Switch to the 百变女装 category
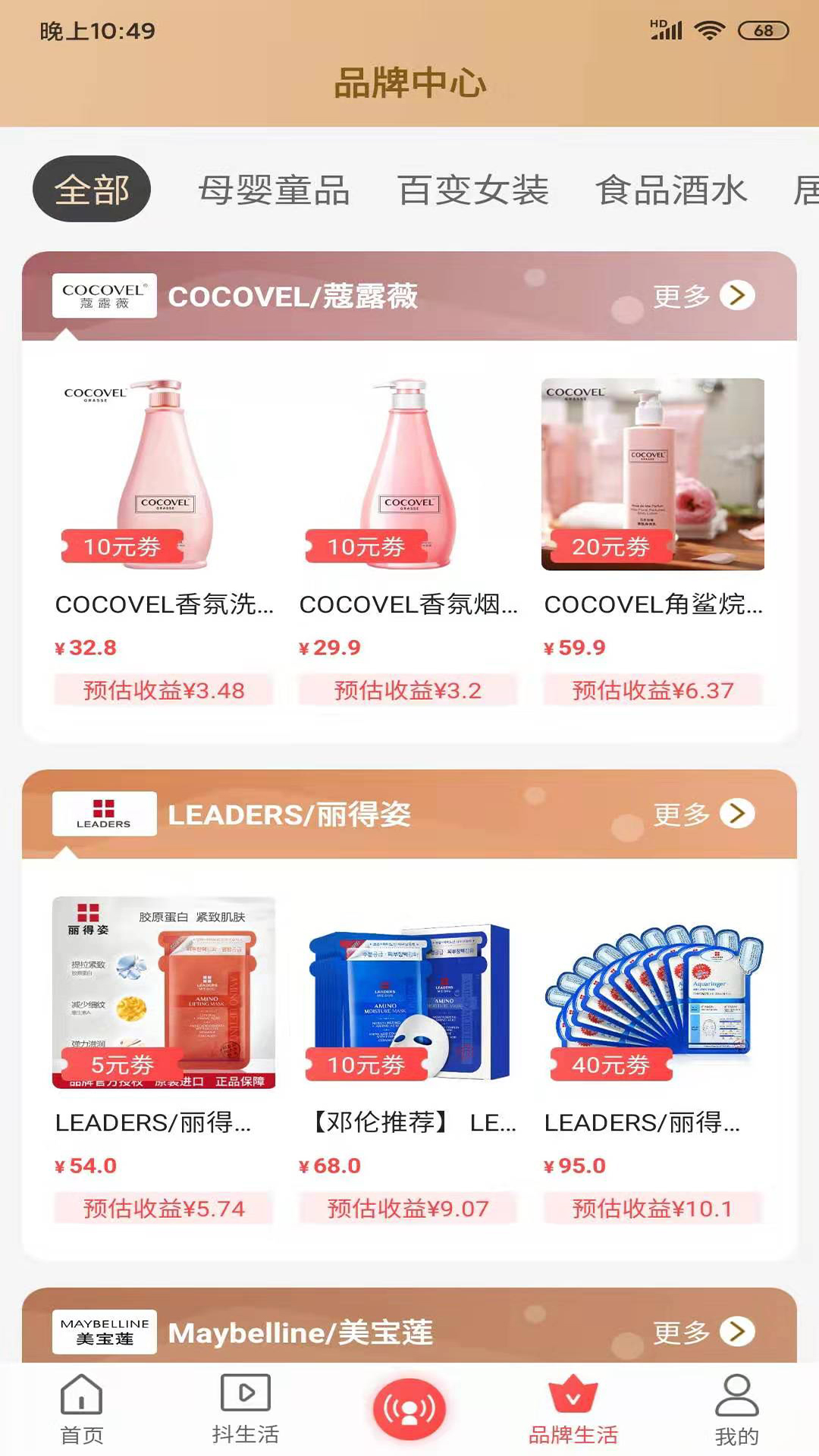 click(473, 190)
